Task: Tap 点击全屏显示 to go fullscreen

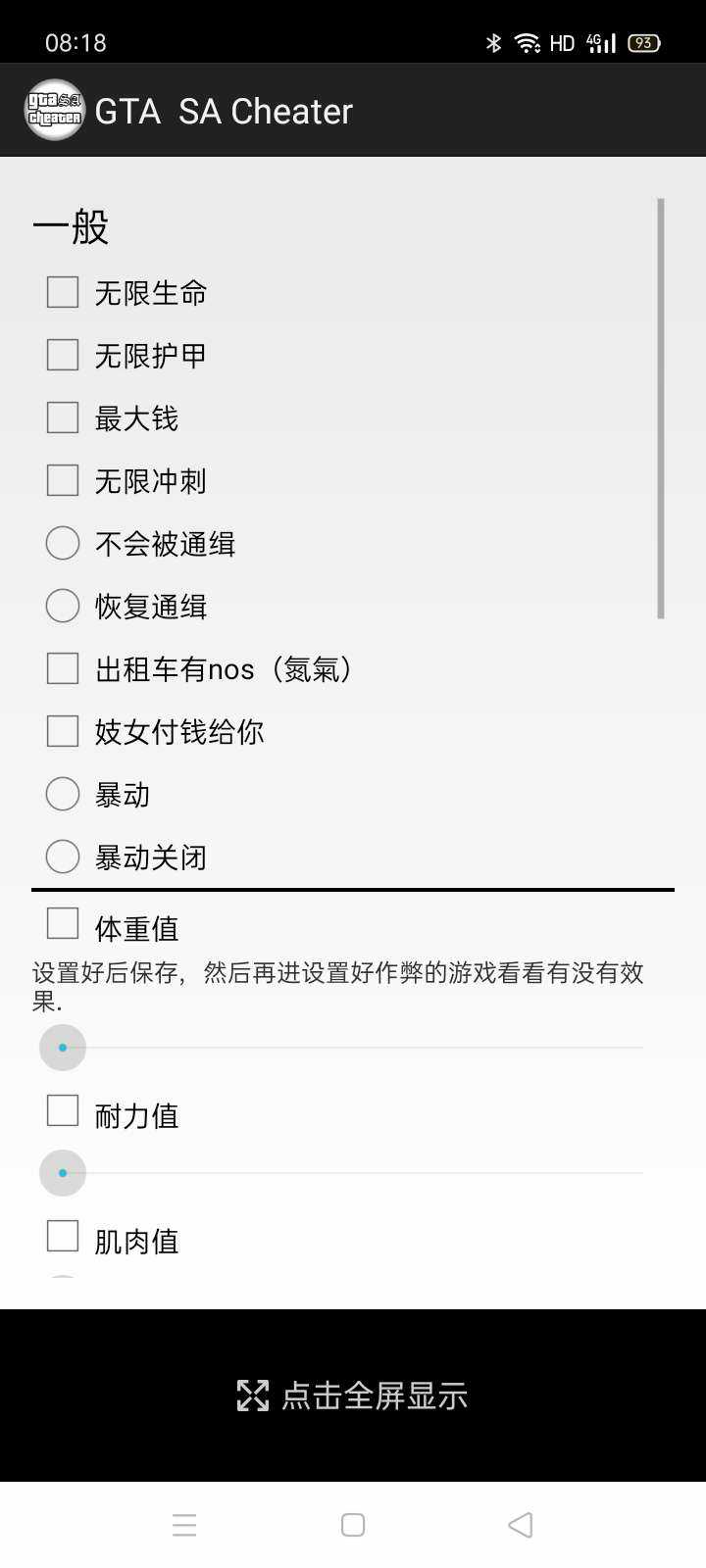Action: point(353,1396)
